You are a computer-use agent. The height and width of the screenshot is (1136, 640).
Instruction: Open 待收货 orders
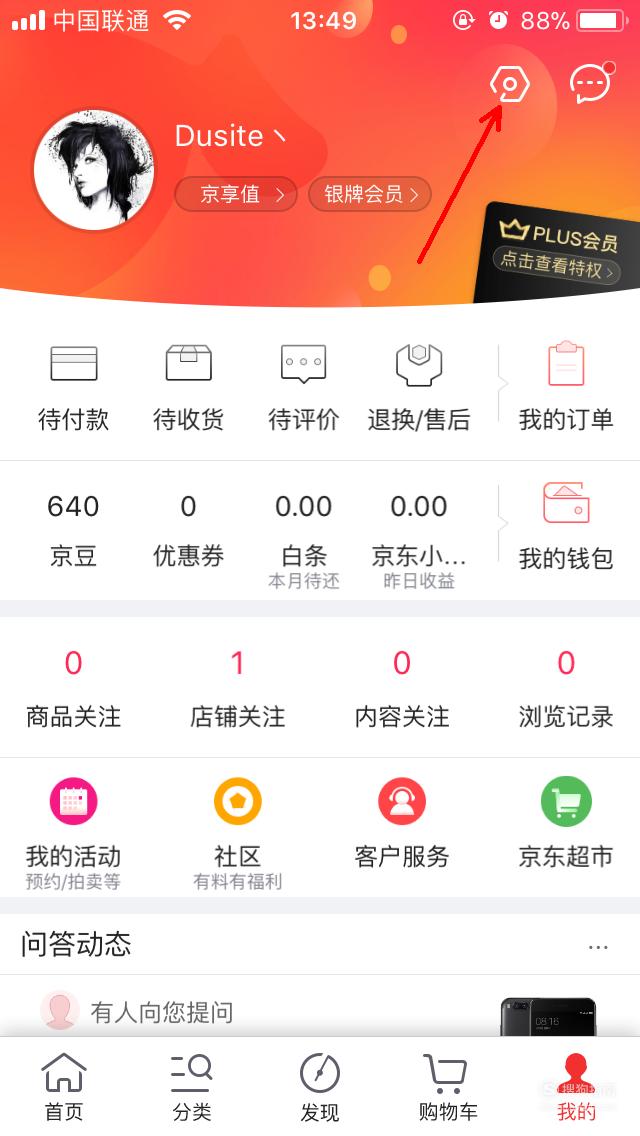pos(188,388)
